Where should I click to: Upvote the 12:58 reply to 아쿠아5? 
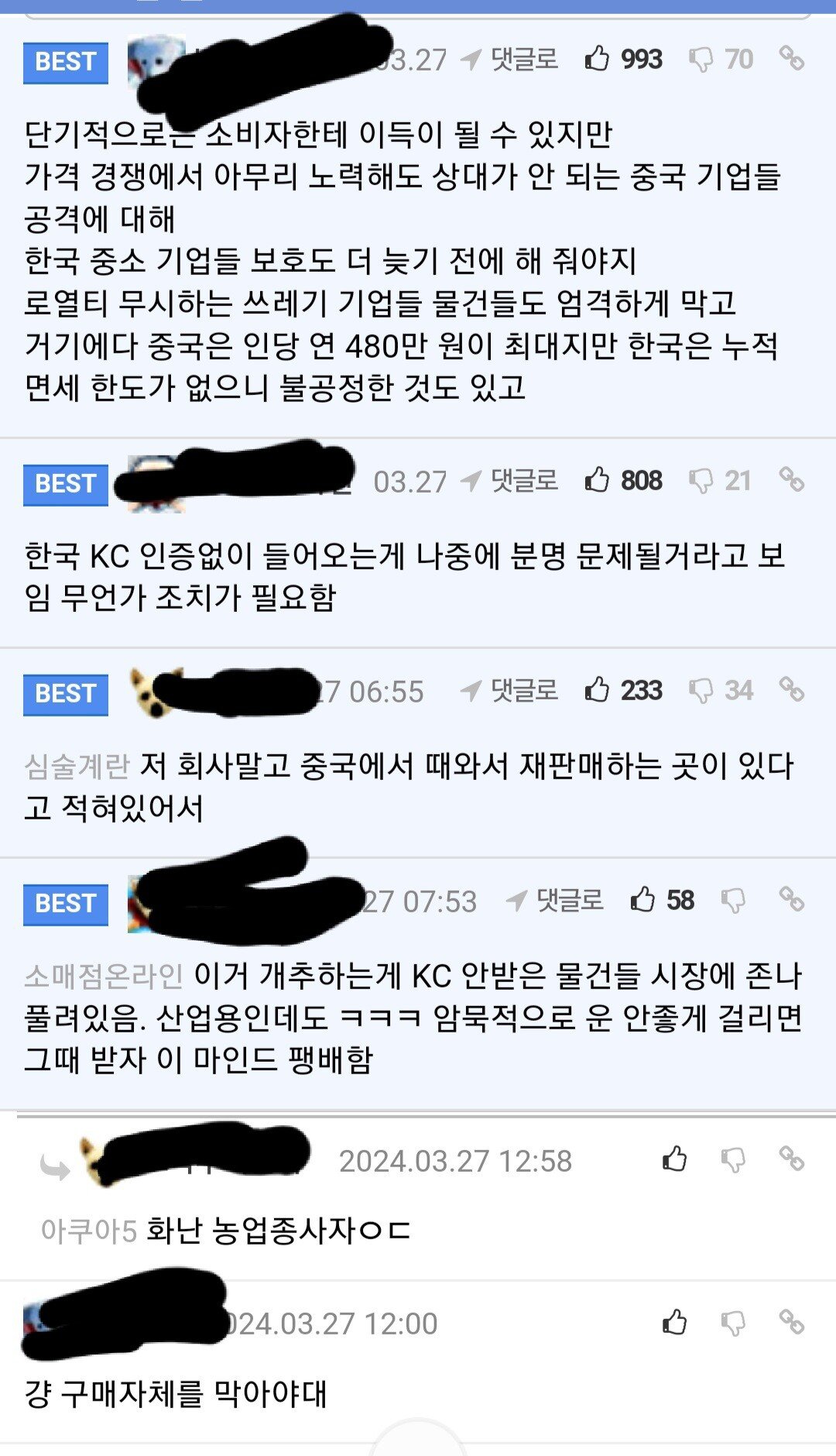(674, 1159)
